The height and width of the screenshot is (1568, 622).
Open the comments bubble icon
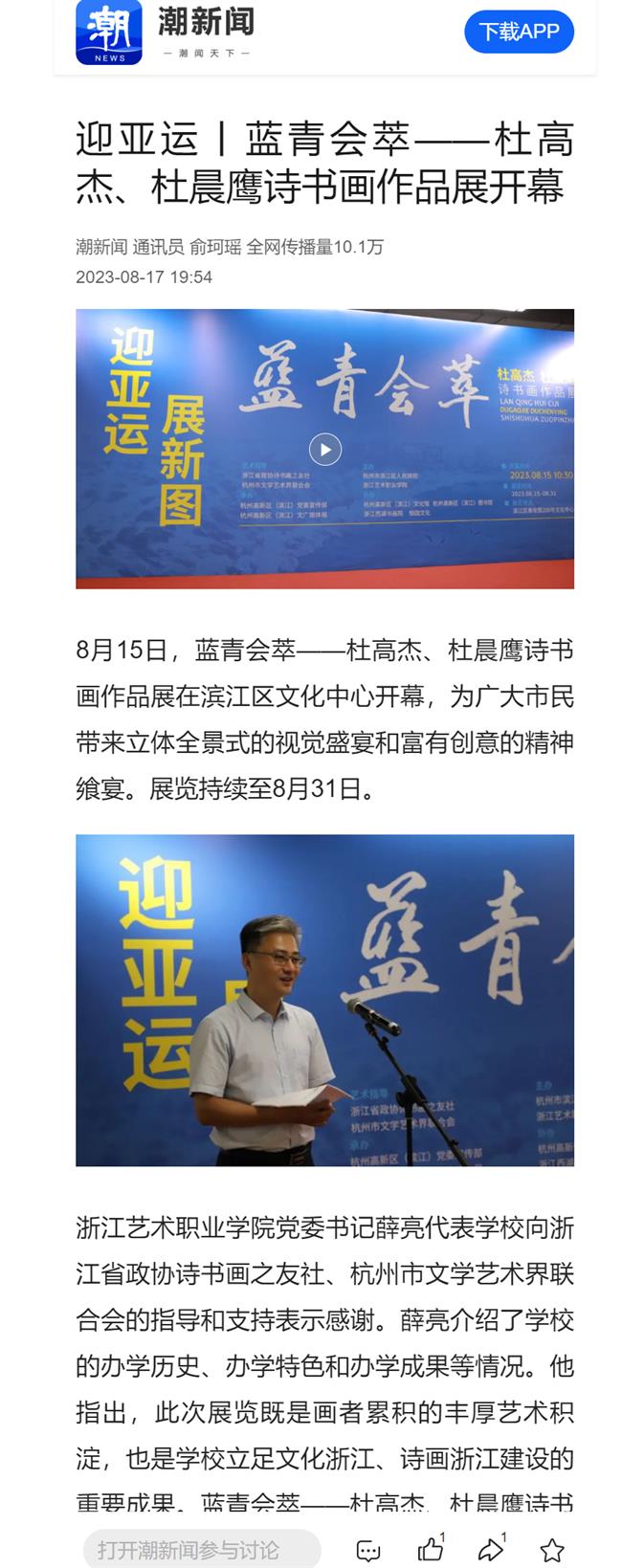click(367, 1550)
